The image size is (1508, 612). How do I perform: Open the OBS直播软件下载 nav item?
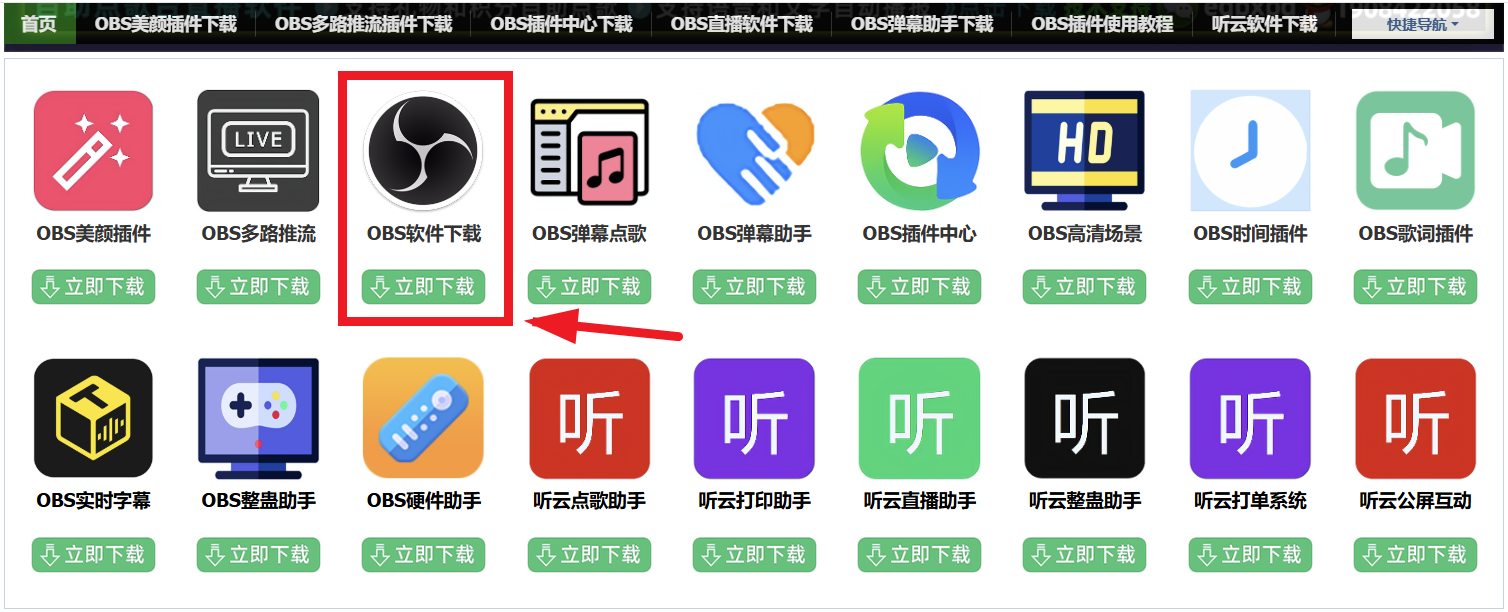[x=741, y=24]
